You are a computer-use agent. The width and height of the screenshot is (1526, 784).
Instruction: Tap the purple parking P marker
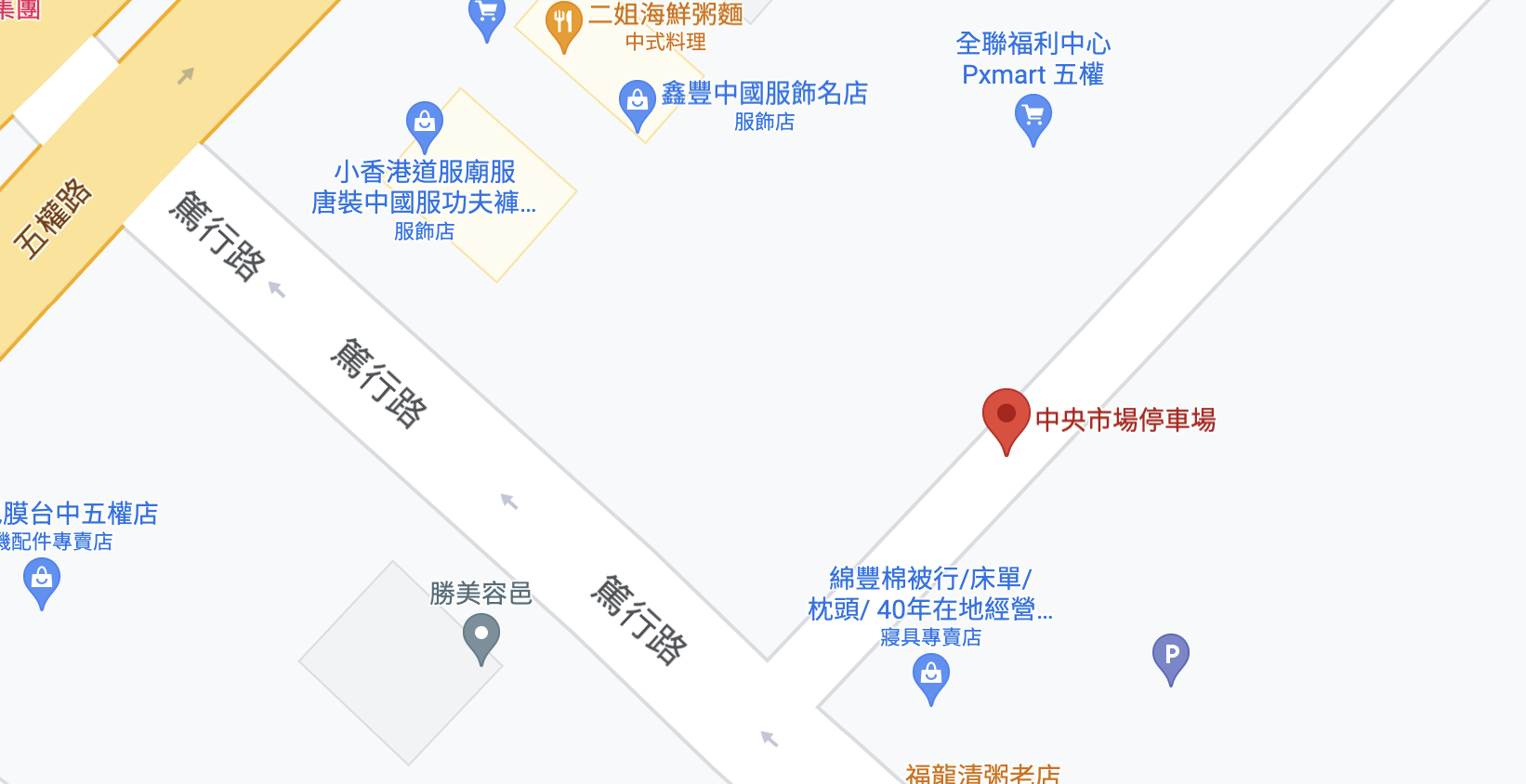click(1171, 655)
